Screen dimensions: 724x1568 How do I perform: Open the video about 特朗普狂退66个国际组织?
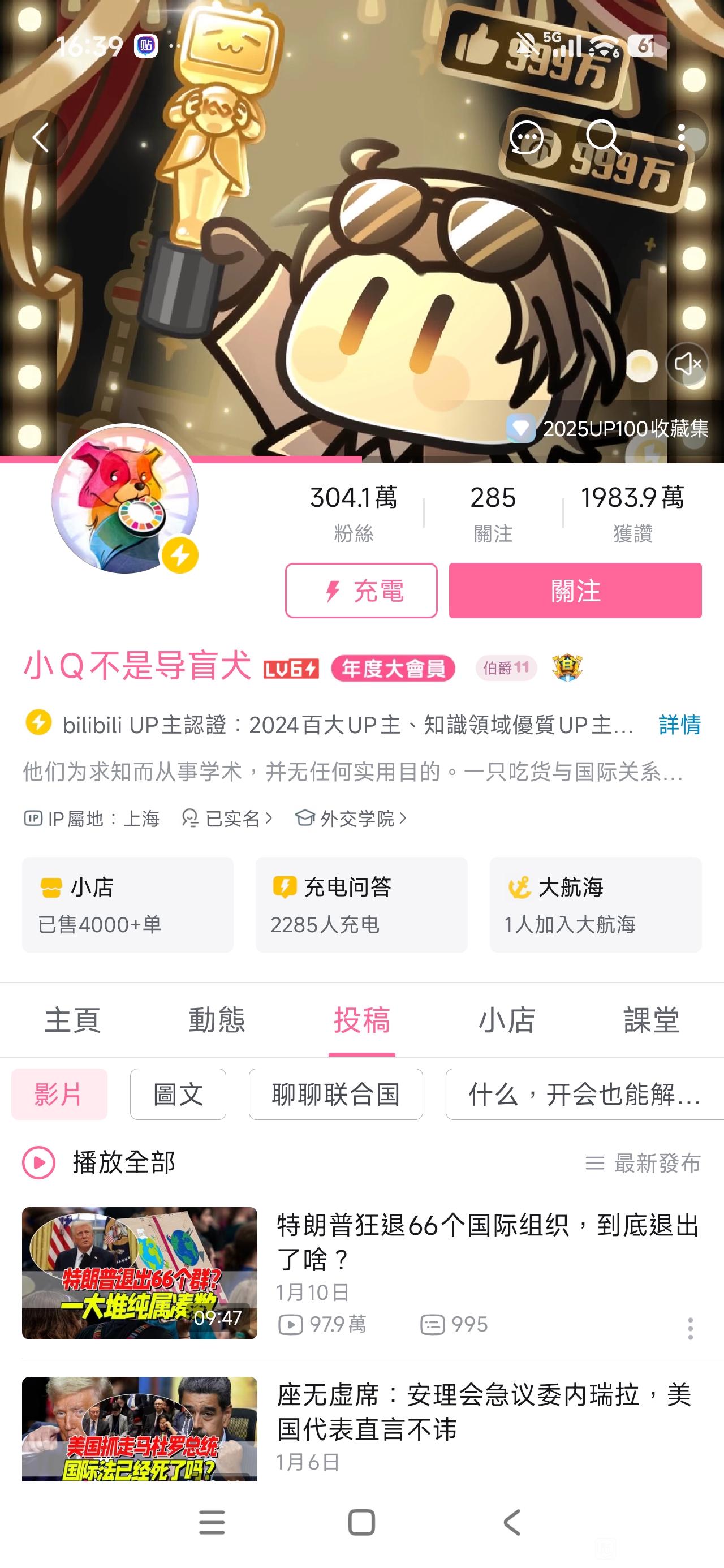click(x=487, y=1242)
